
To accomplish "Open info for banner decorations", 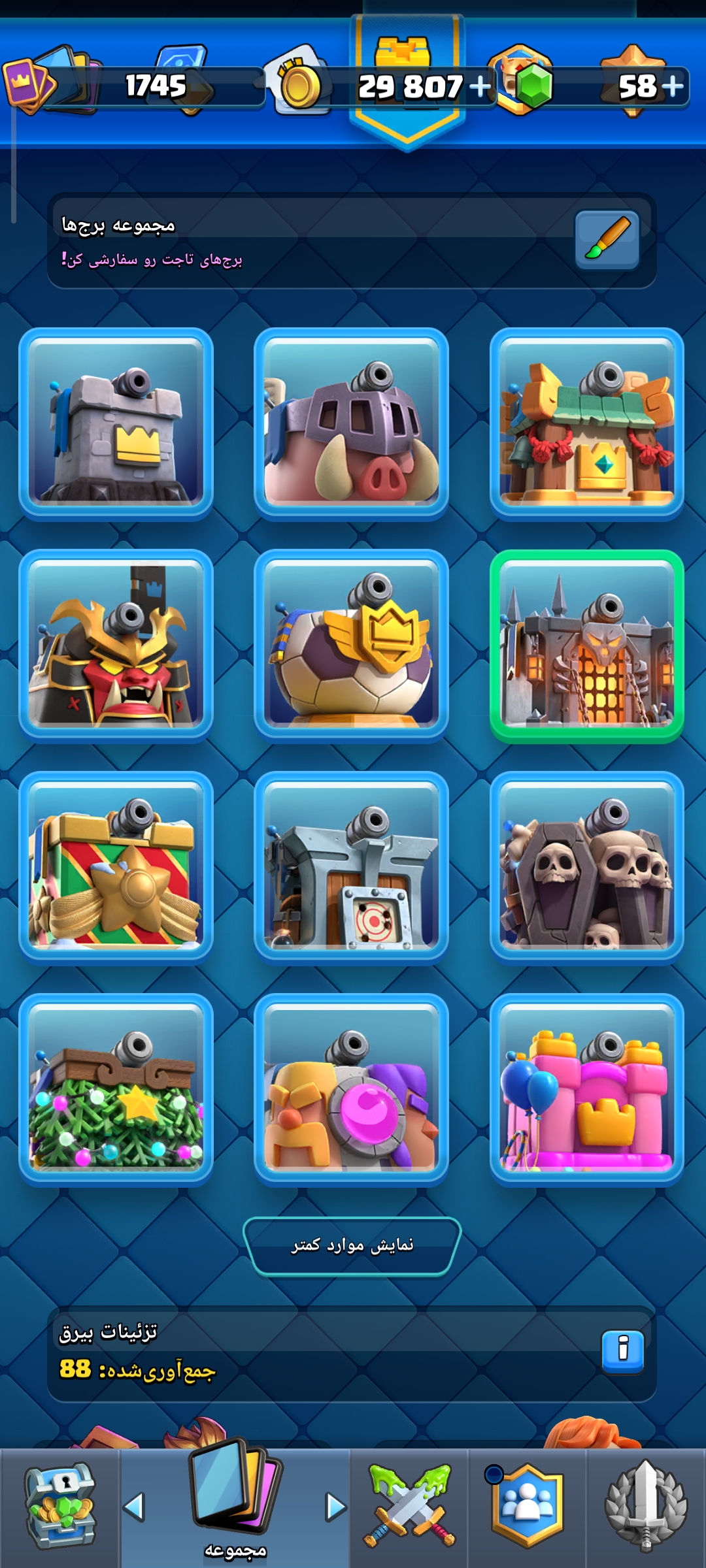I will (x=622, y=1350).
